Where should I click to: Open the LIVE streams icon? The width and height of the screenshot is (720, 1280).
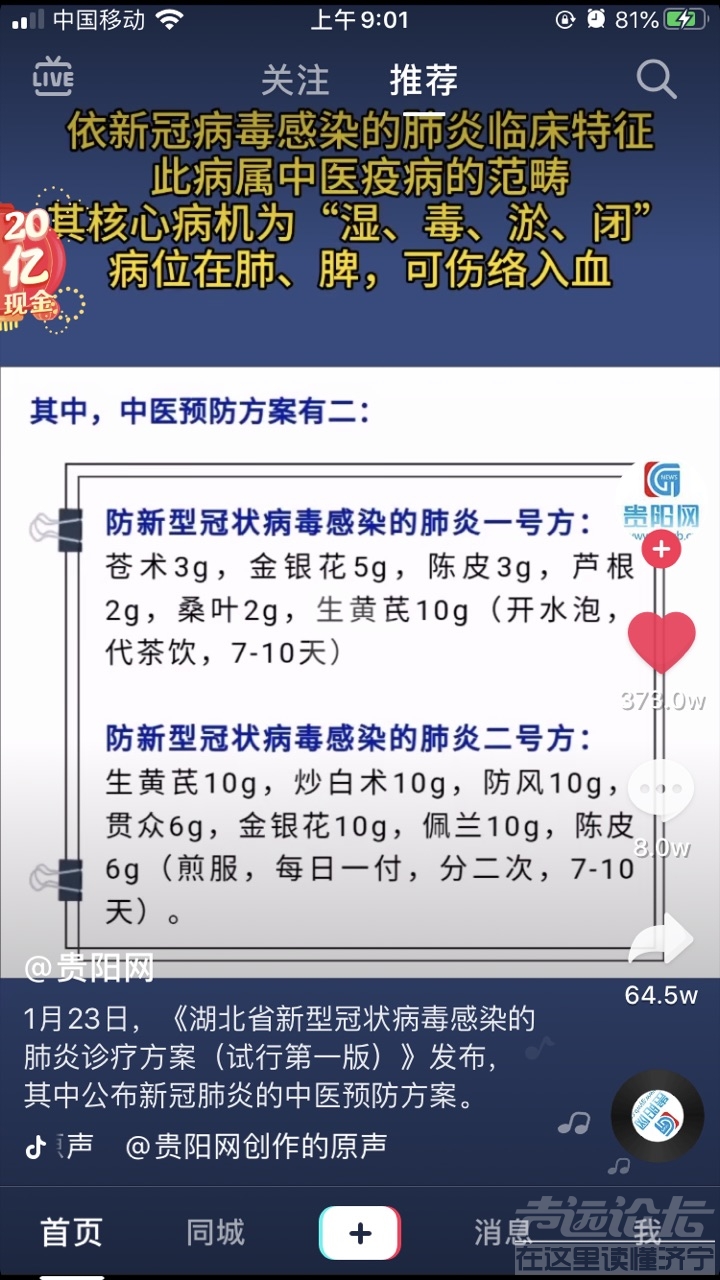pyautogui.click(x=52, y=77)
